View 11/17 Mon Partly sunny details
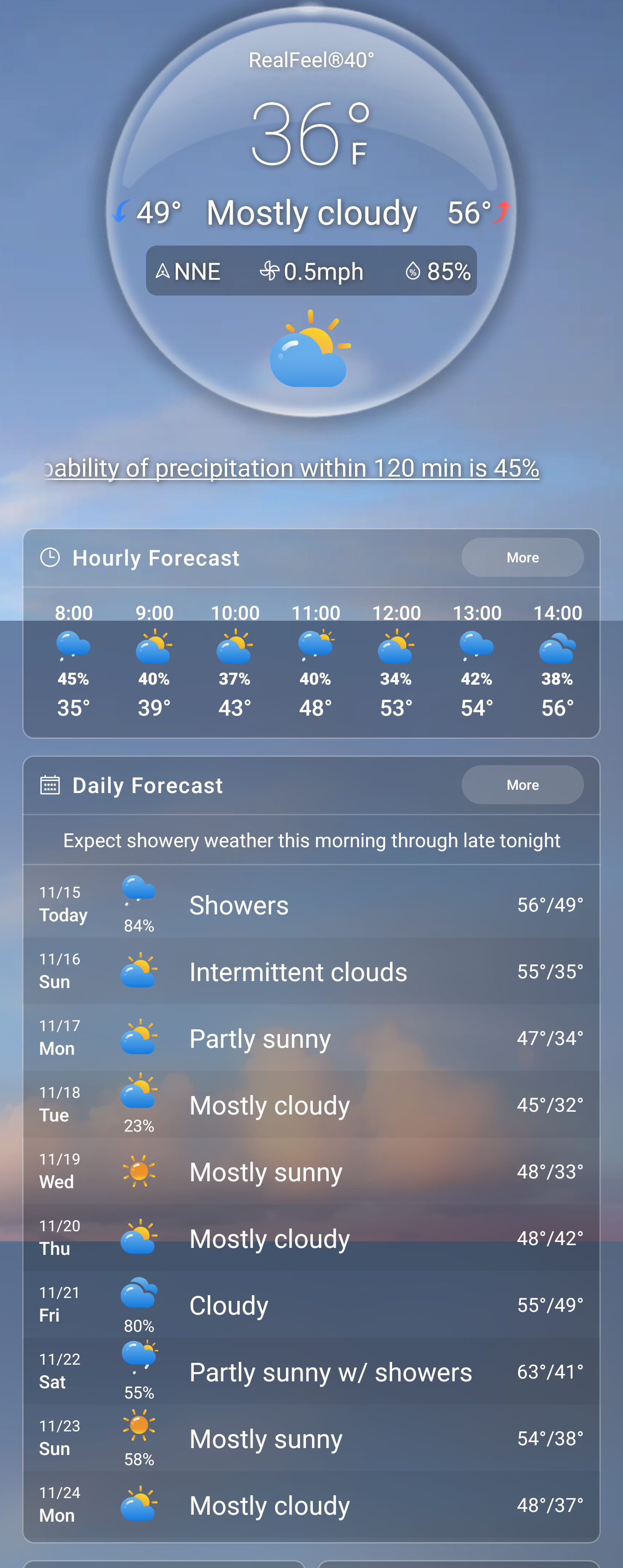Image resolution: width=623 pixels, height=1568 pixels. coord(311,1039)
